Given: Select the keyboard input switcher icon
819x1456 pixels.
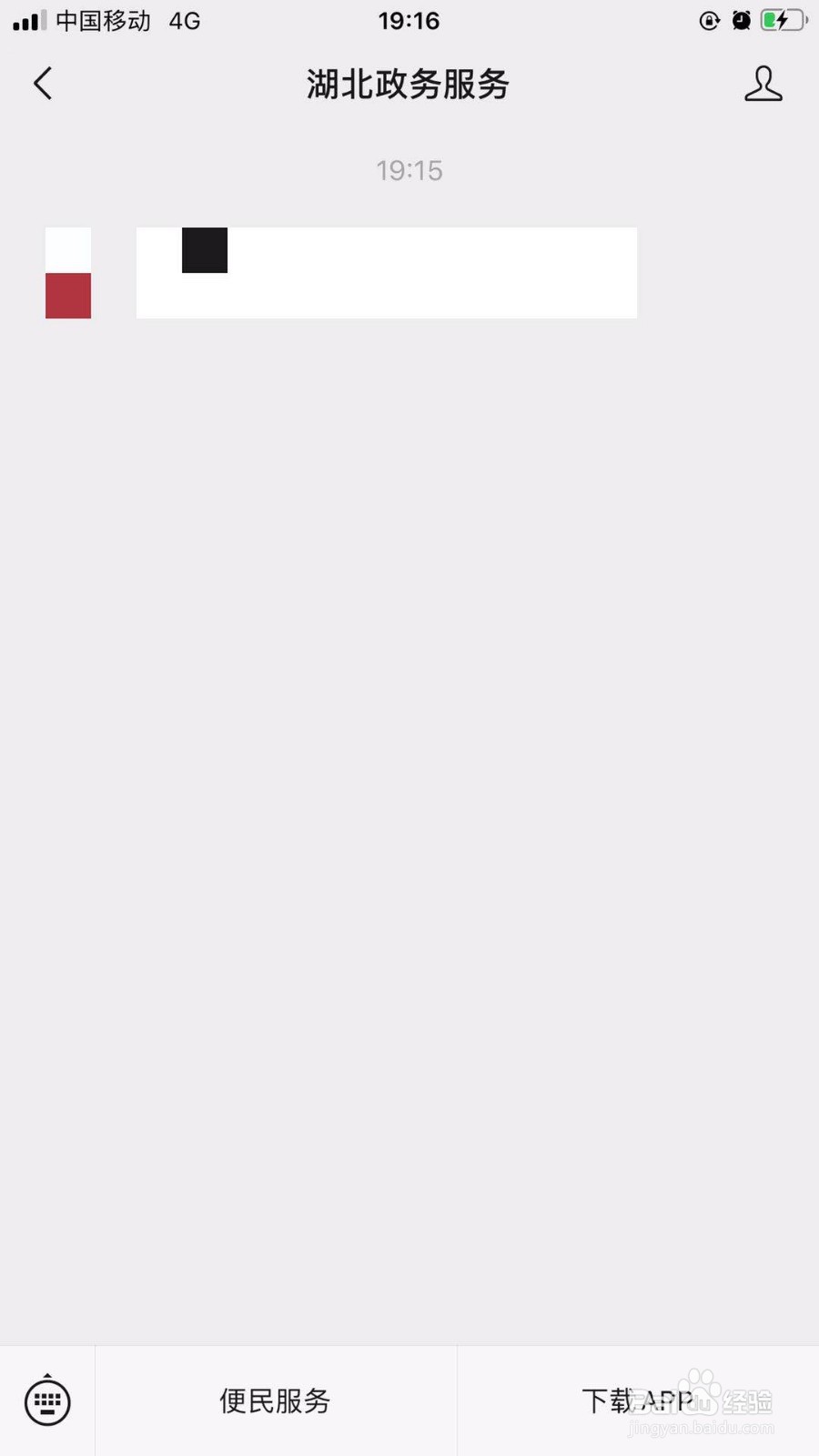Looking at the screenshot, I should 46,1401.
